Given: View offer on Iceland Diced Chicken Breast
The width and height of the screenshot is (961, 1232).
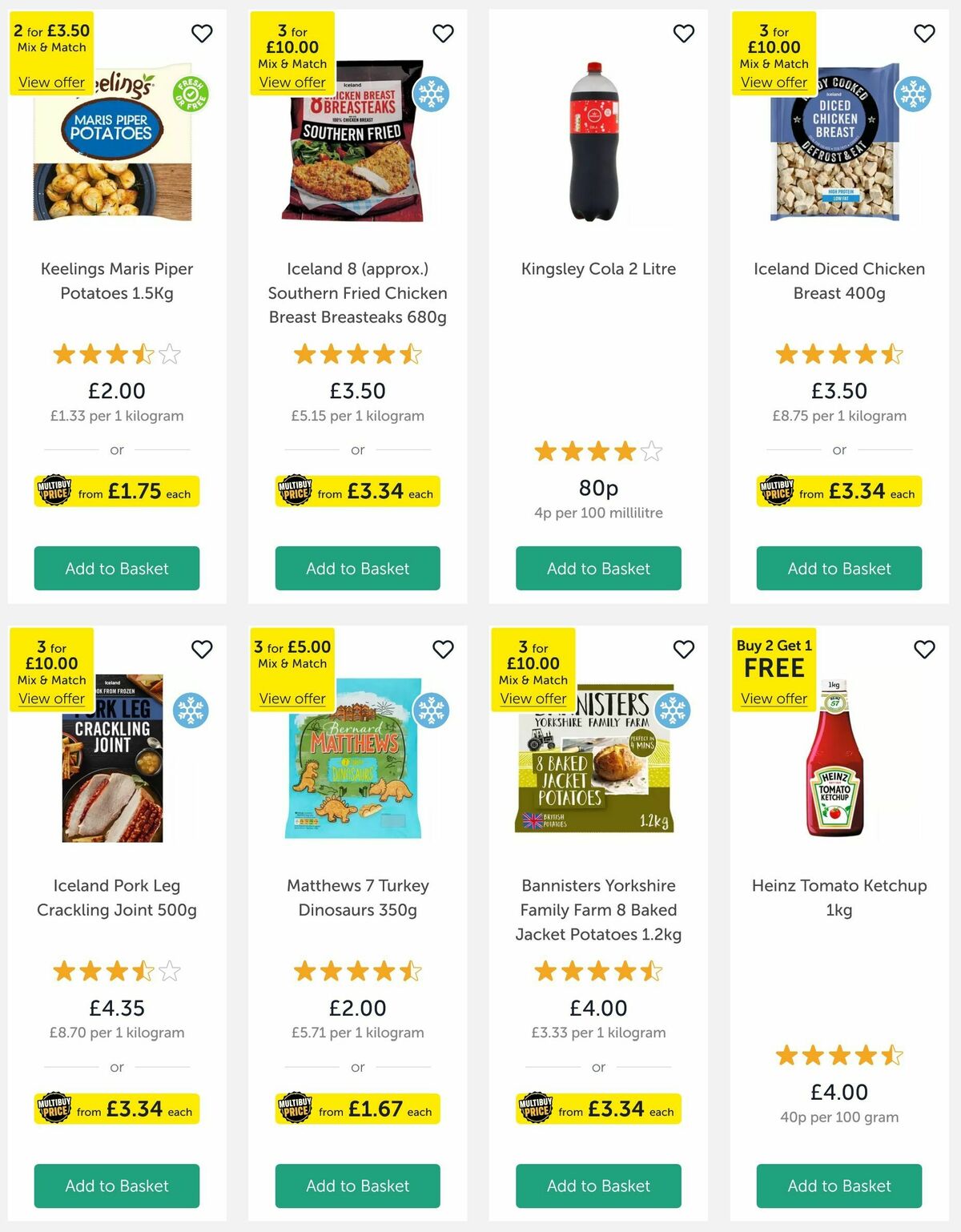Looking at the screenshot, I should [x=774, y=82].
